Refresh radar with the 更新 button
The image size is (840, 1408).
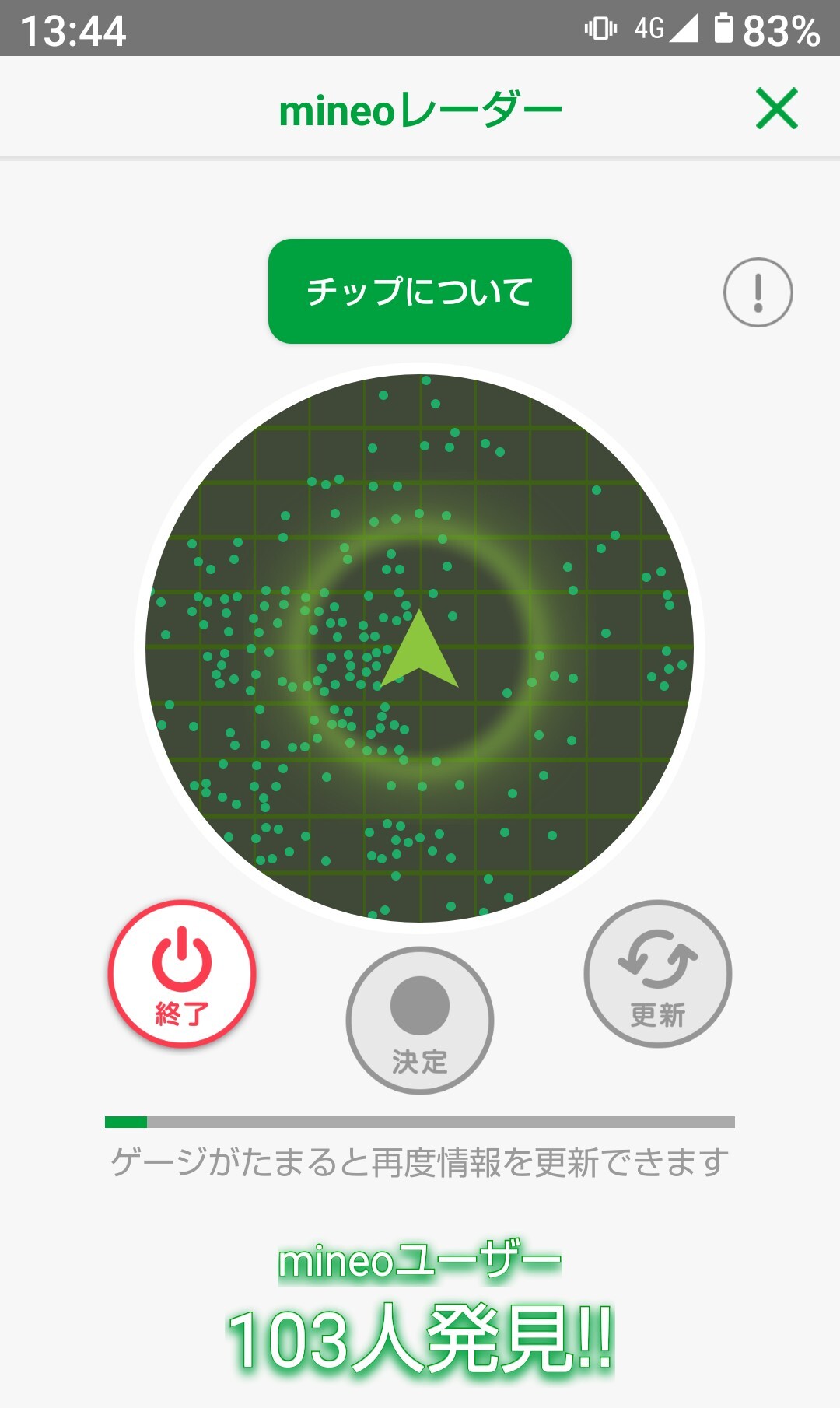tap(657, 973)
